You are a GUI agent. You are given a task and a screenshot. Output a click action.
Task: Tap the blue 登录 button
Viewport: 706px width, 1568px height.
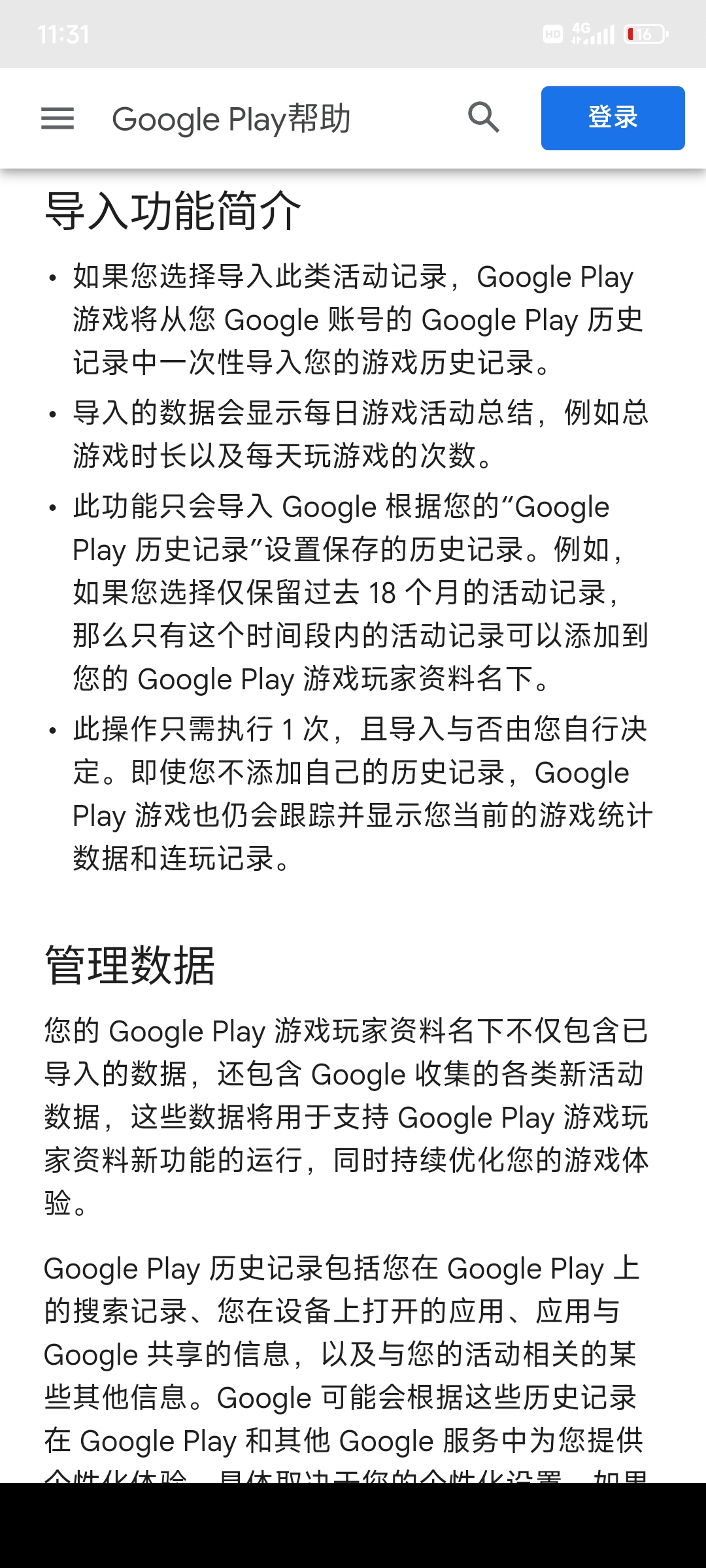pos(613,118)
